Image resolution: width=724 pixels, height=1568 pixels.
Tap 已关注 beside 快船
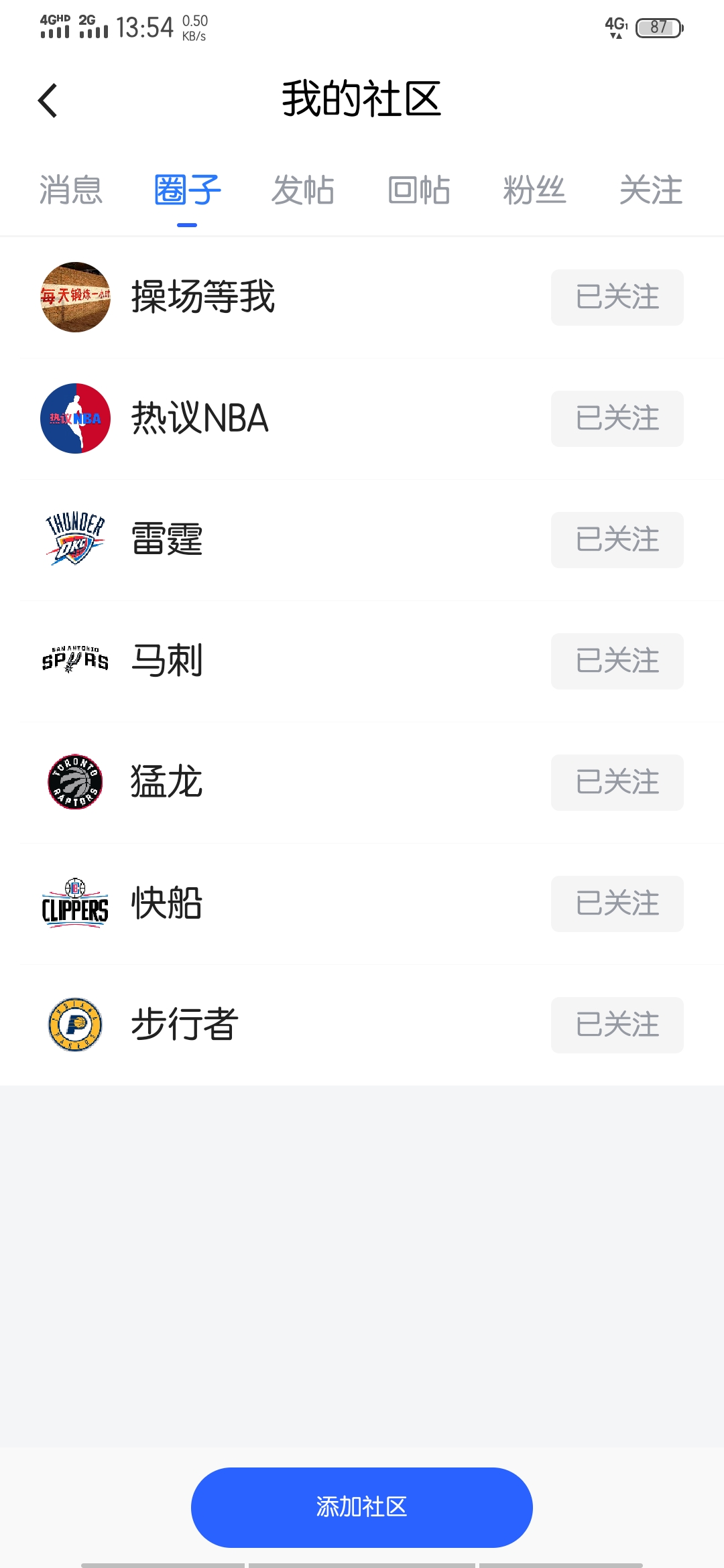(617, 904)
